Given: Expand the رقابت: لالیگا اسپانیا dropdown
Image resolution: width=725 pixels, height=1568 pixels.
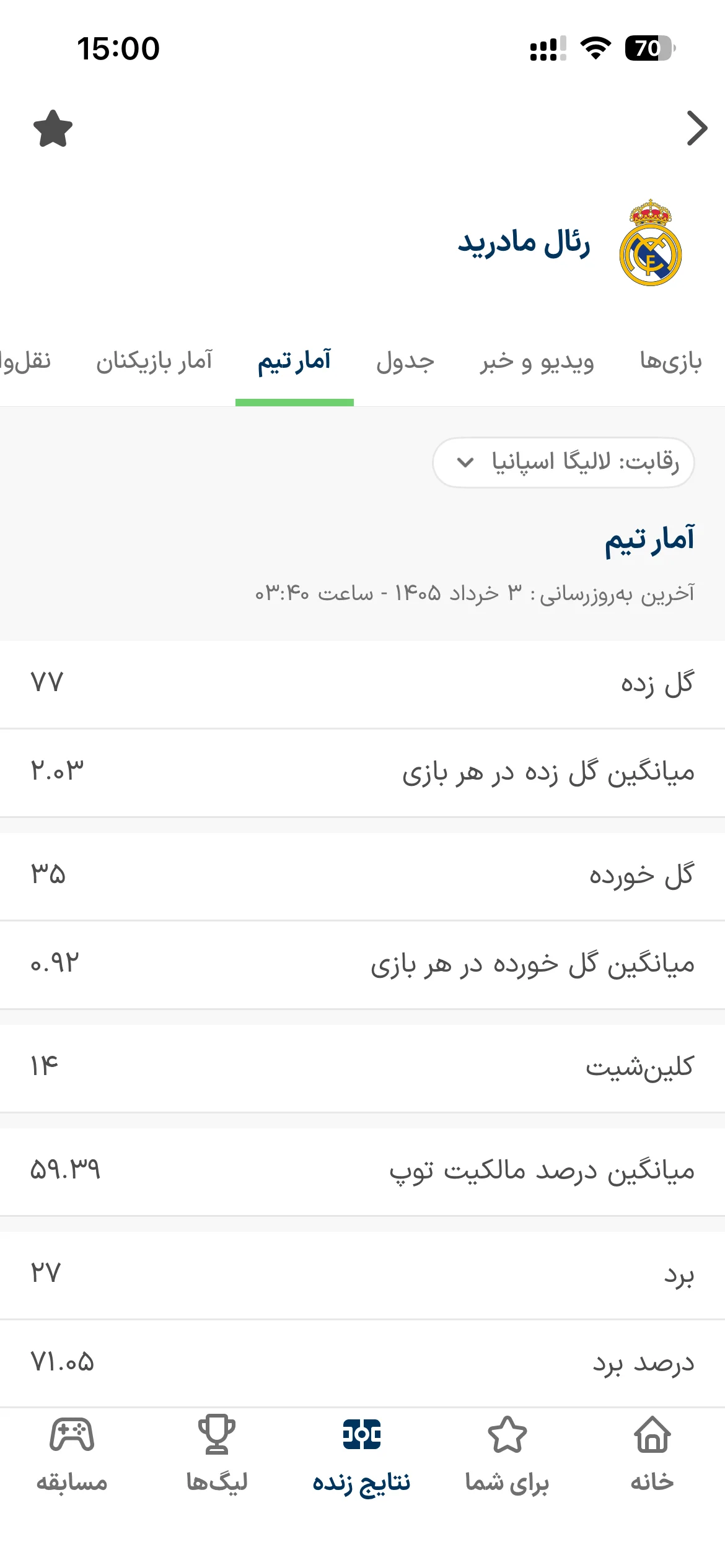Looking at the screenshot, I should [563, 463].
